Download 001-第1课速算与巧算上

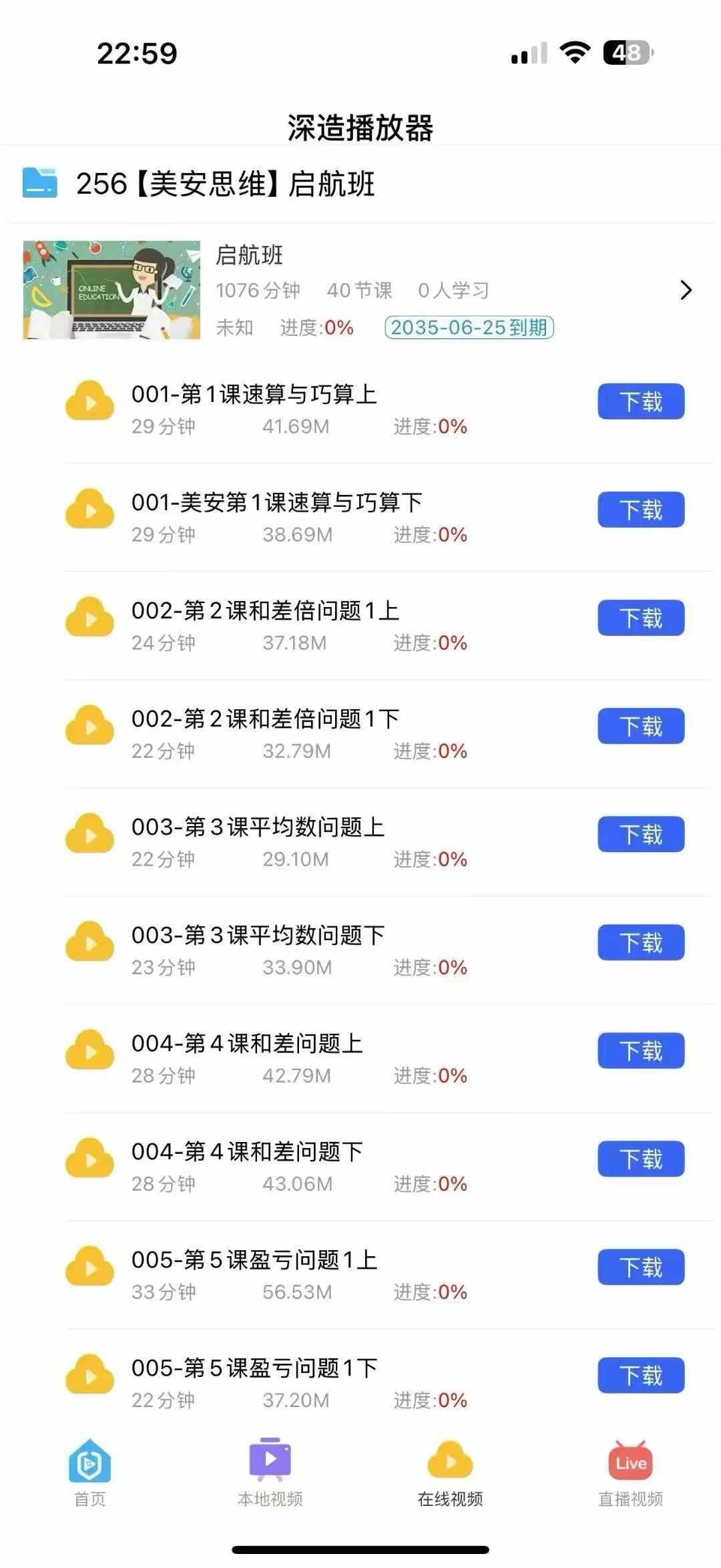pyautogui.click(x=641, y=401)
